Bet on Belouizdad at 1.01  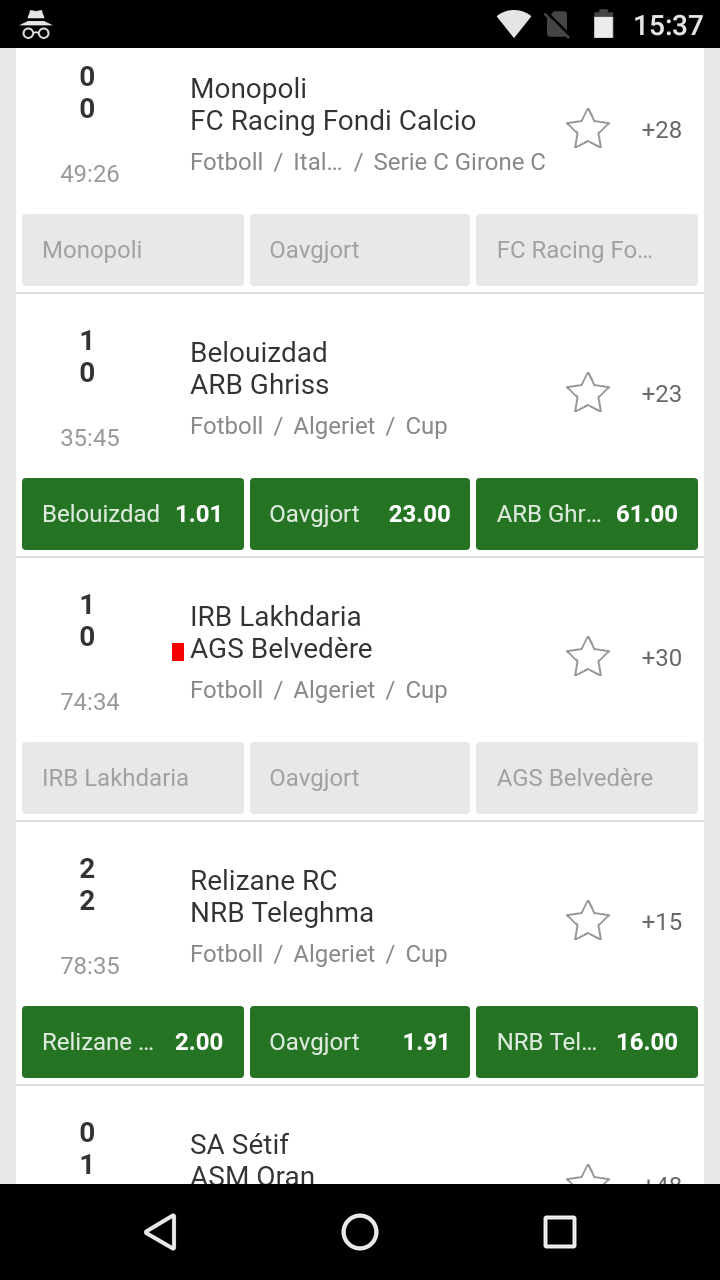(133, 514)
